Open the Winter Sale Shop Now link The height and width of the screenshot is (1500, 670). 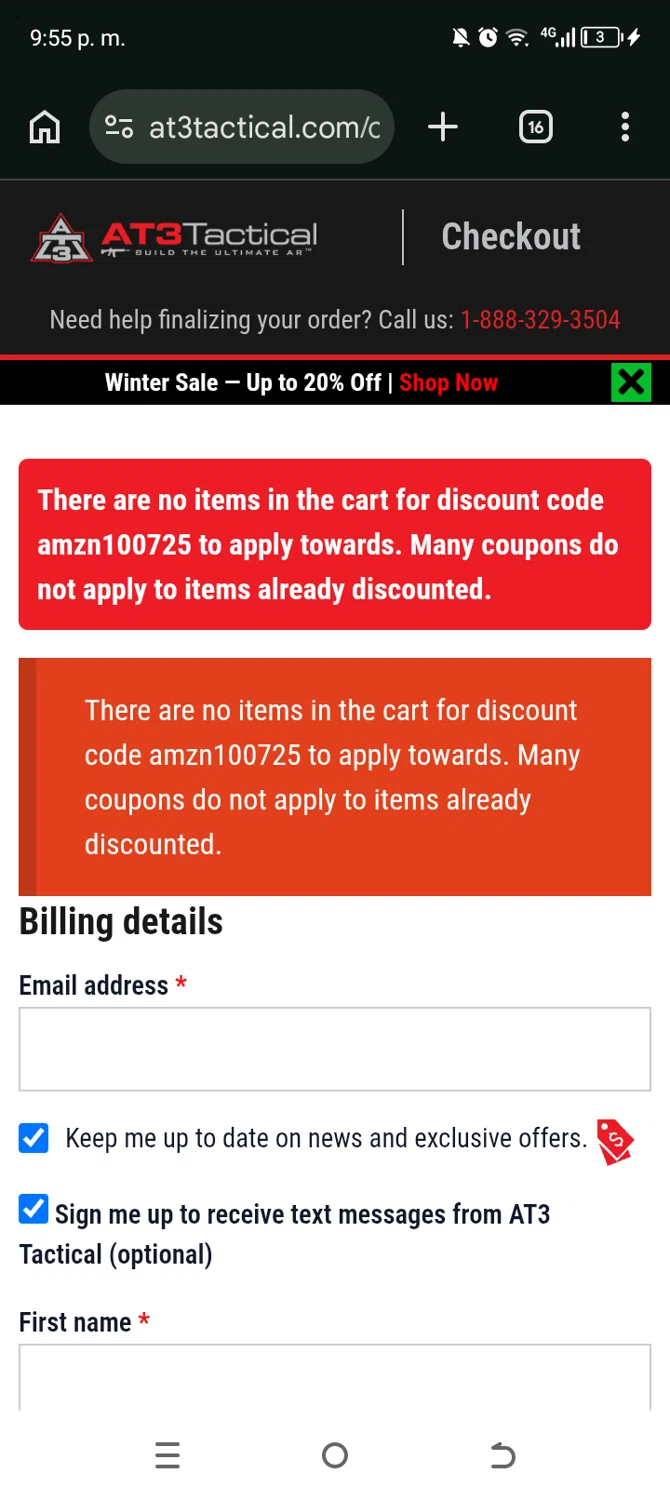pyautogui.click(x=448, y=383)
